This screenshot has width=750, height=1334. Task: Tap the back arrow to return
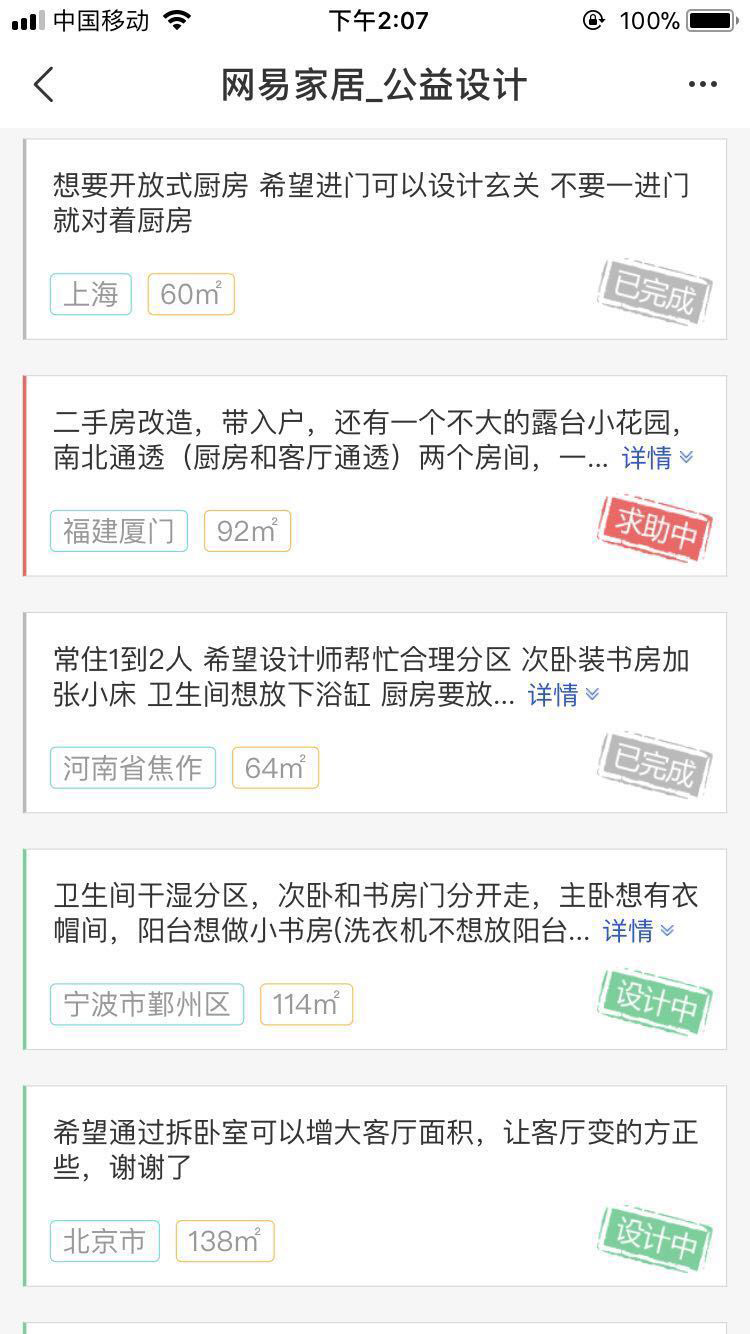click(x=42, y=86)
